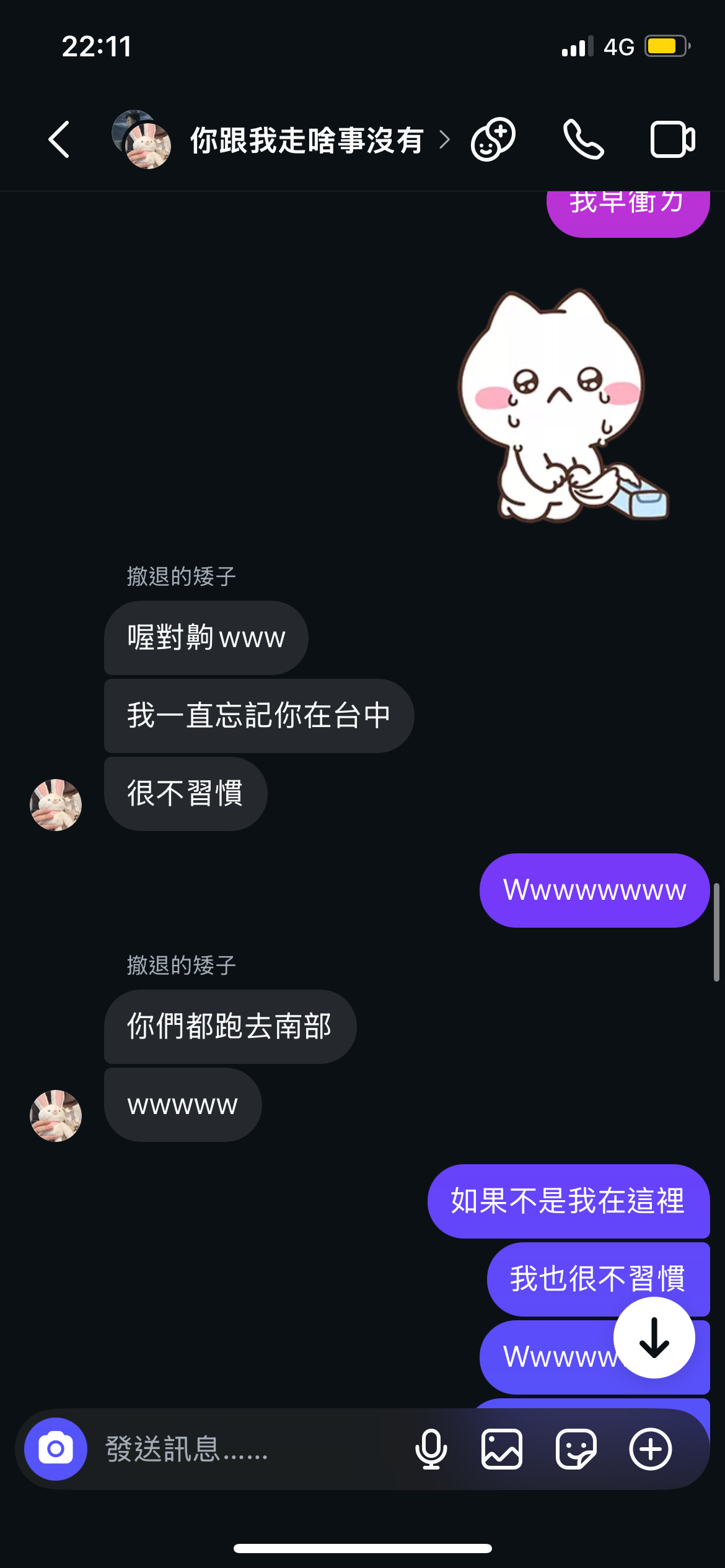Open more attachment options plus icon
This screenshot has height=1568, width=725.
(651, 1449)
